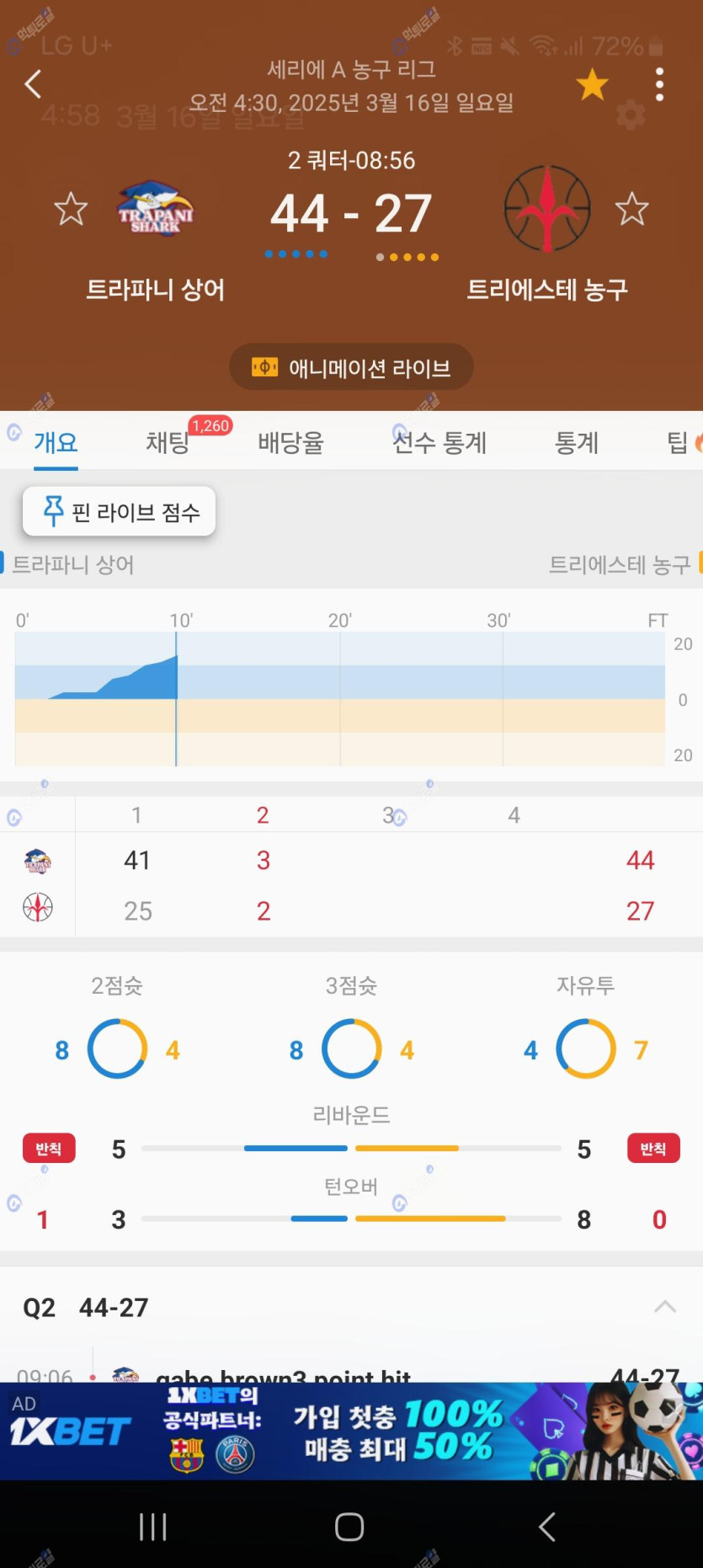The image size is (703, 1568).
Task: Open 애니메이션 라이브 view
Action: click(351, 367)
